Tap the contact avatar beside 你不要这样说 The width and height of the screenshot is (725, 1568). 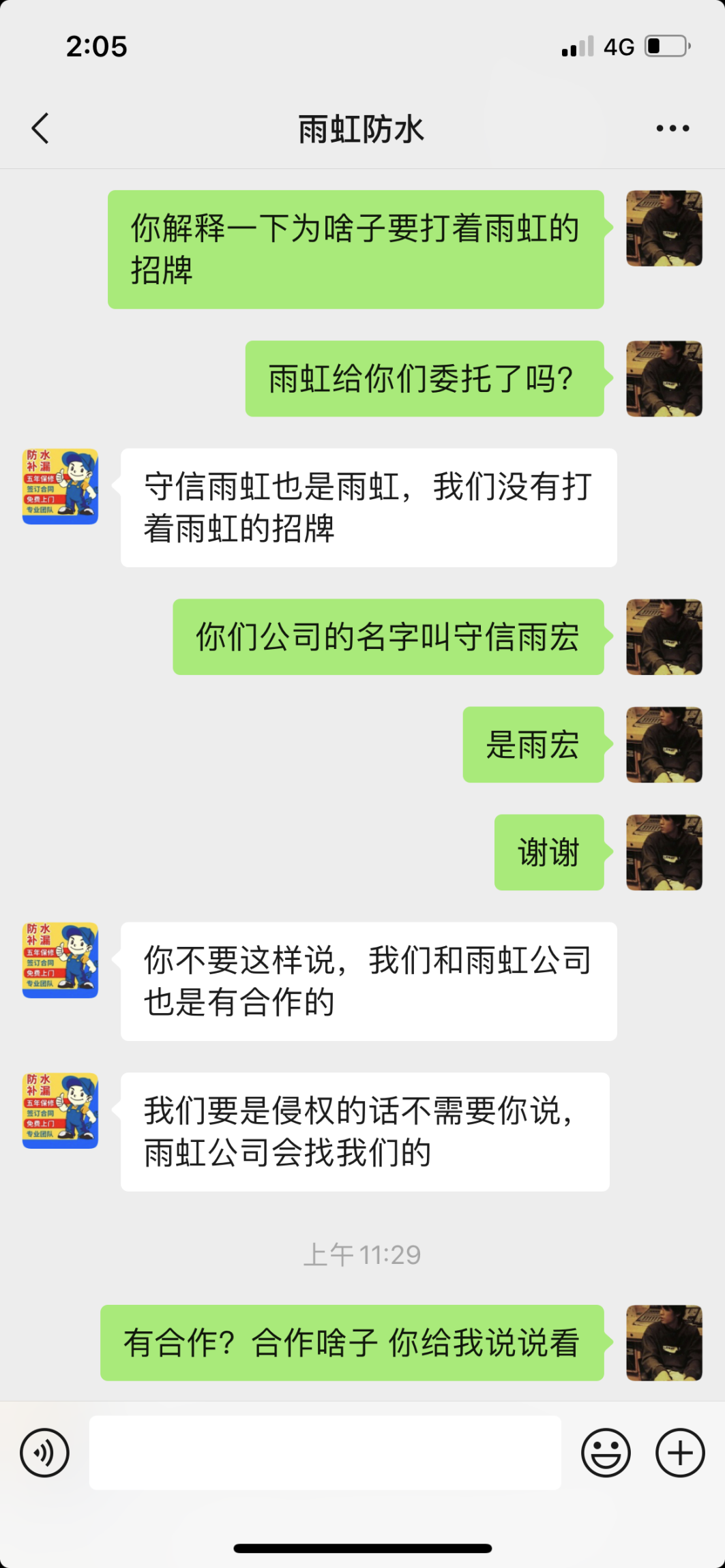point(60,961)
